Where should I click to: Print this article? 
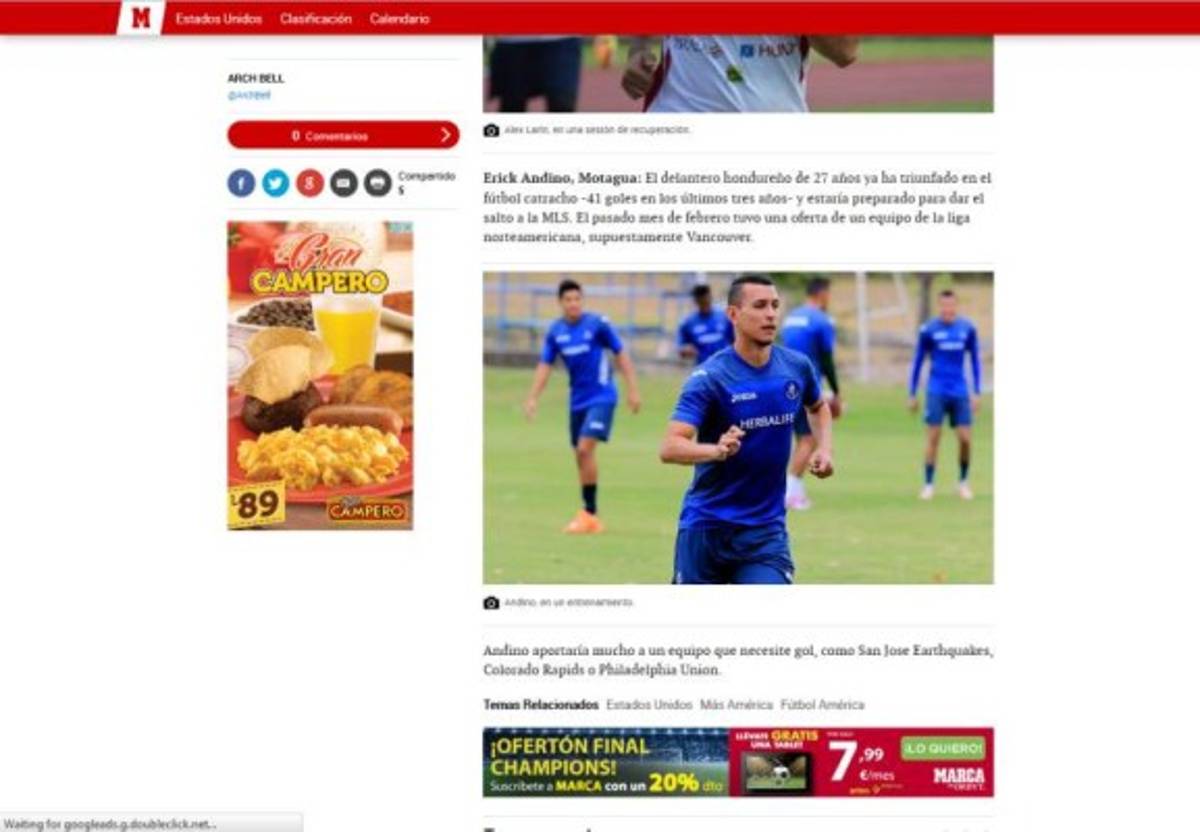378,183
